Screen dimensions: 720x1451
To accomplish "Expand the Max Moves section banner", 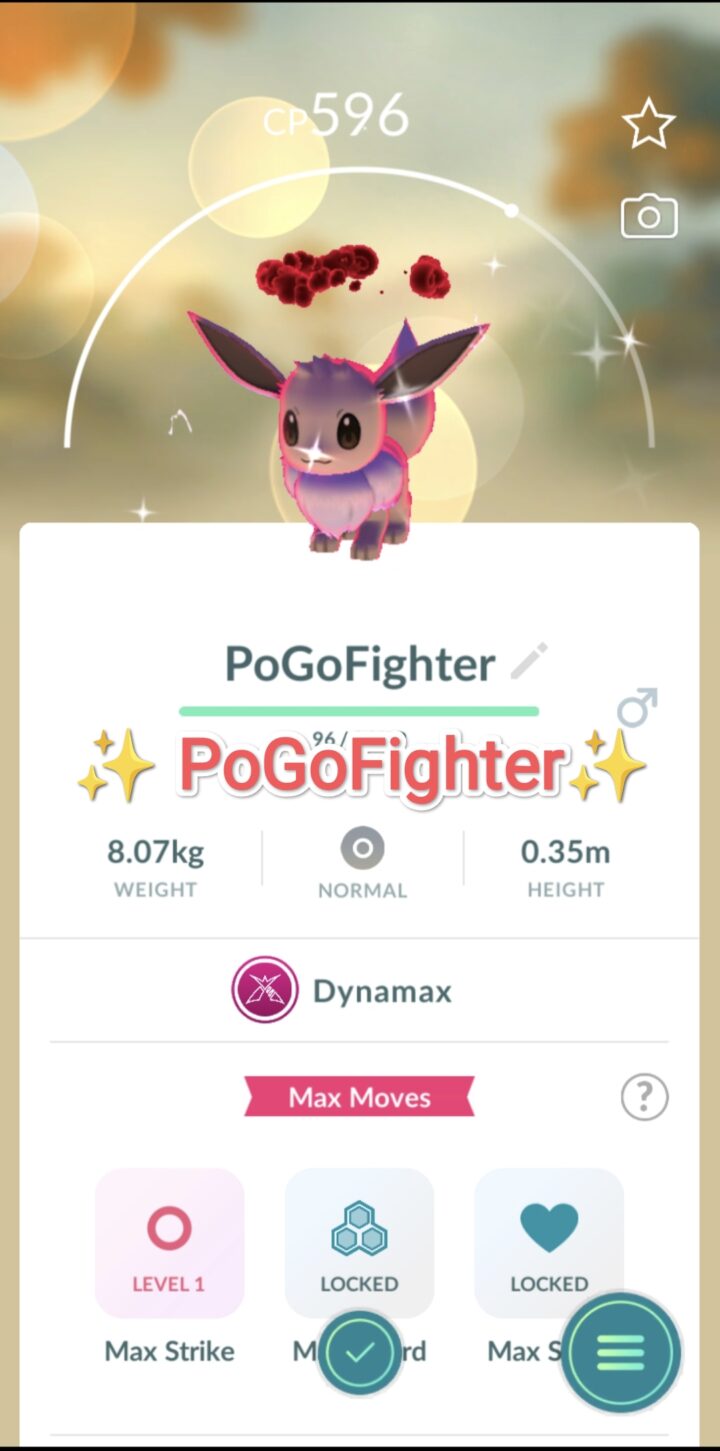I will (x=360, y=1096).
